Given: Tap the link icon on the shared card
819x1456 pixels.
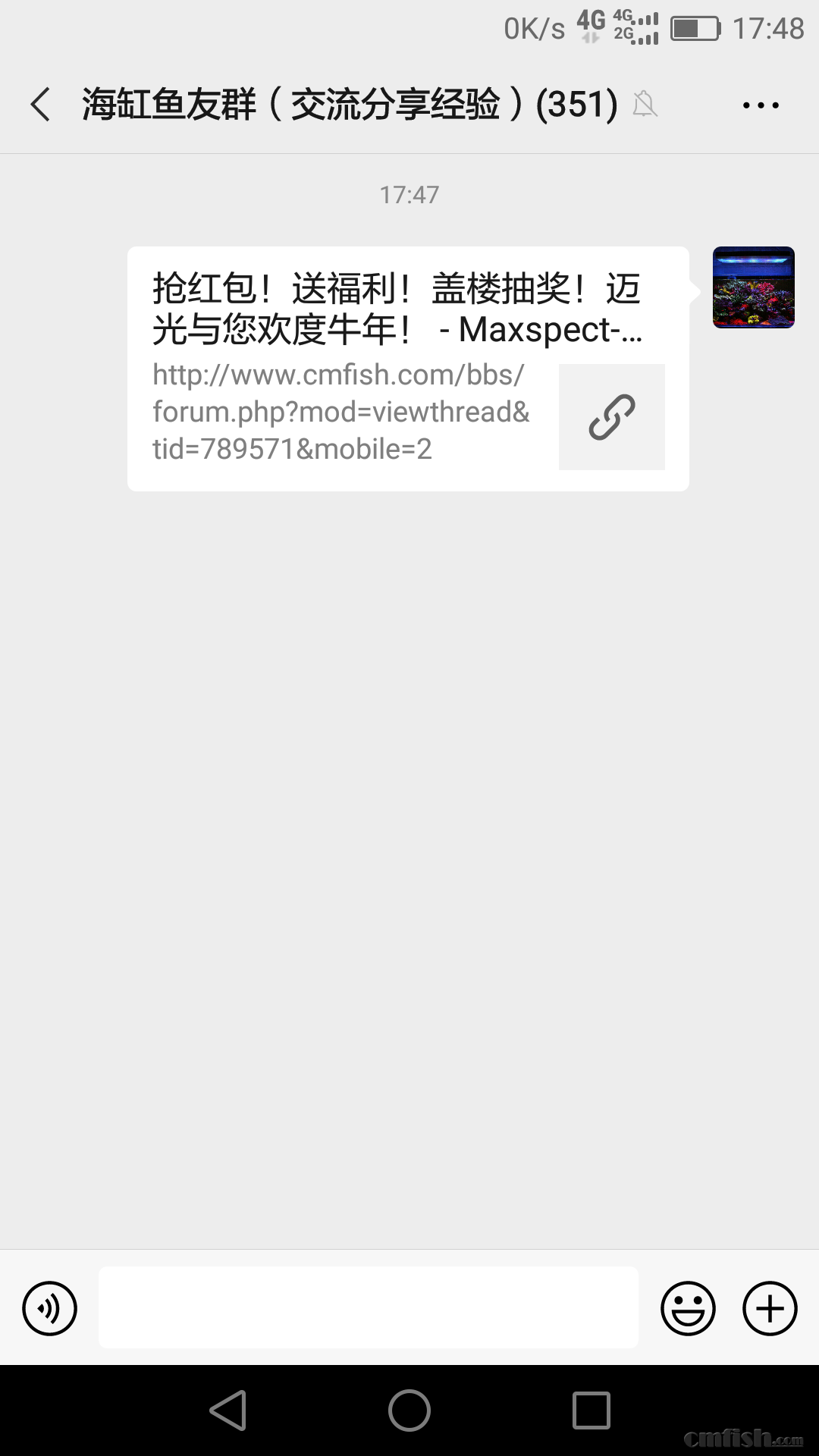Looking at the screenshot, I should (611, 417).
